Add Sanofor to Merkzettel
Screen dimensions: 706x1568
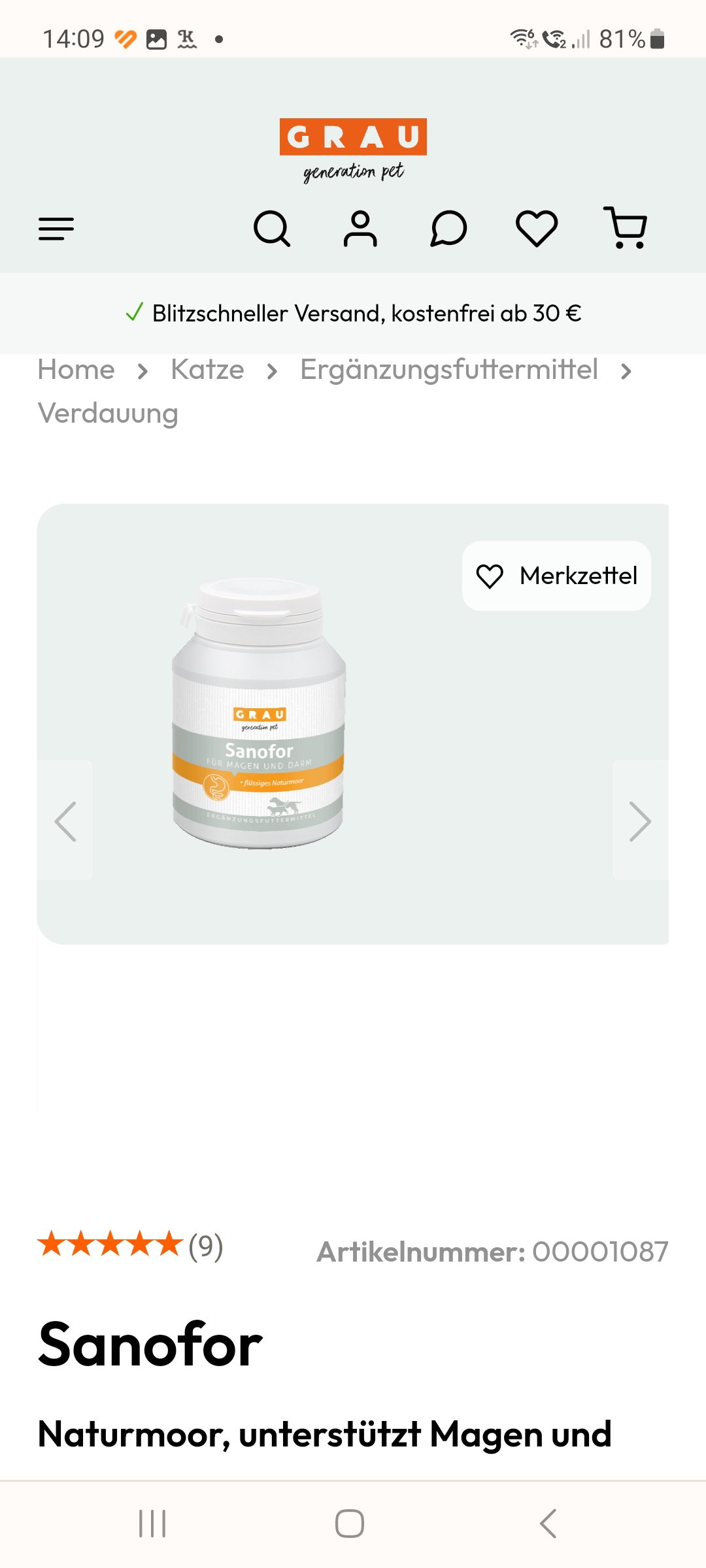pos(556,576)
